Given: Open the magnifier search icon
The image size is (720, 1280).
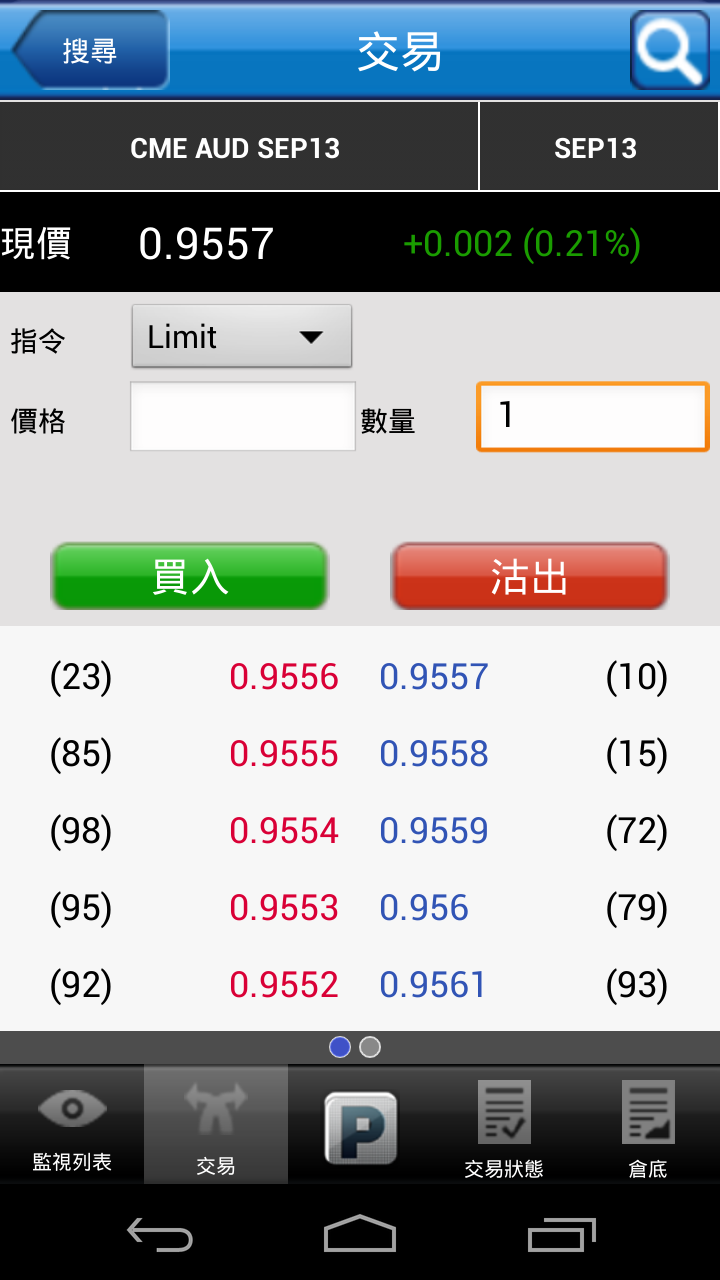Looking at the screenshot, I should pos(669,50).
